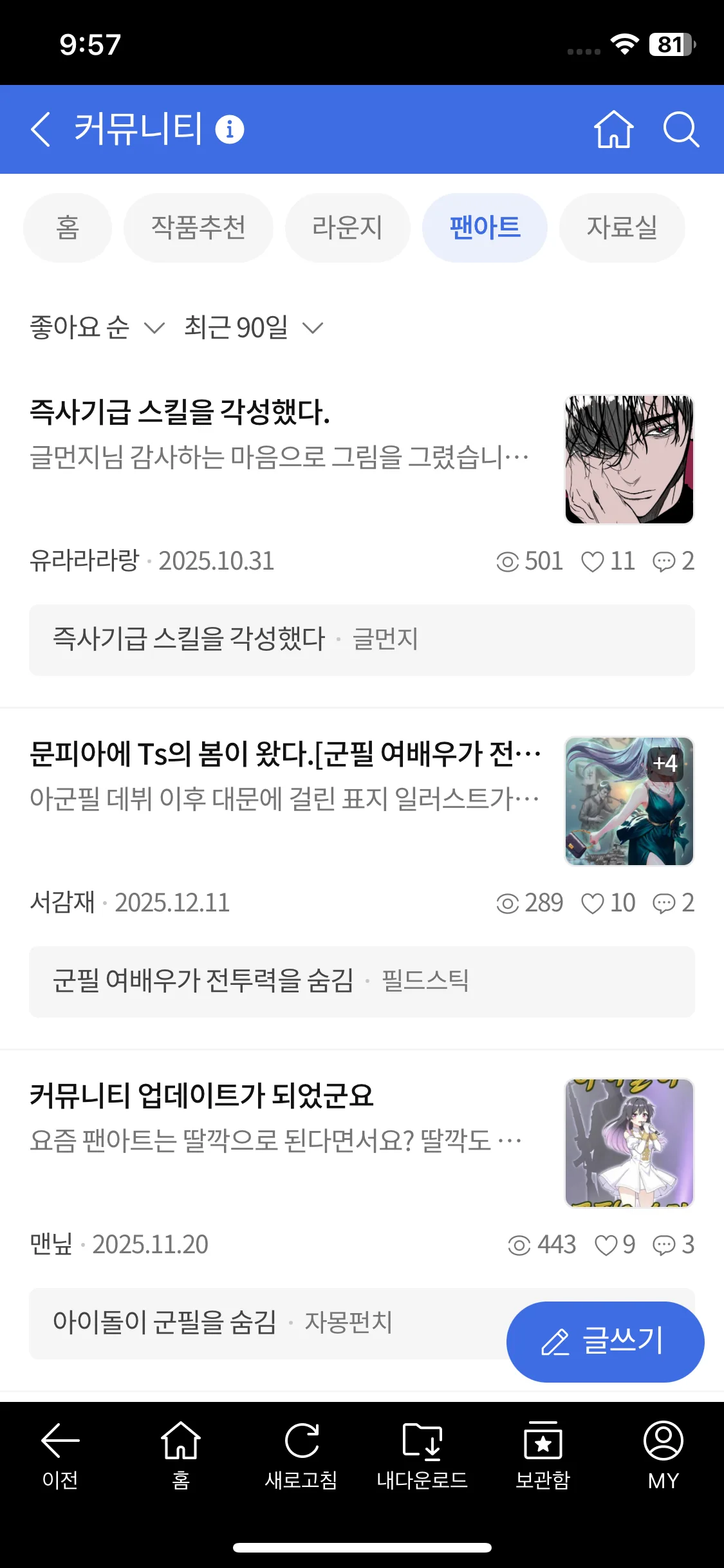Select the 팬아트 tab

(485, 228)
